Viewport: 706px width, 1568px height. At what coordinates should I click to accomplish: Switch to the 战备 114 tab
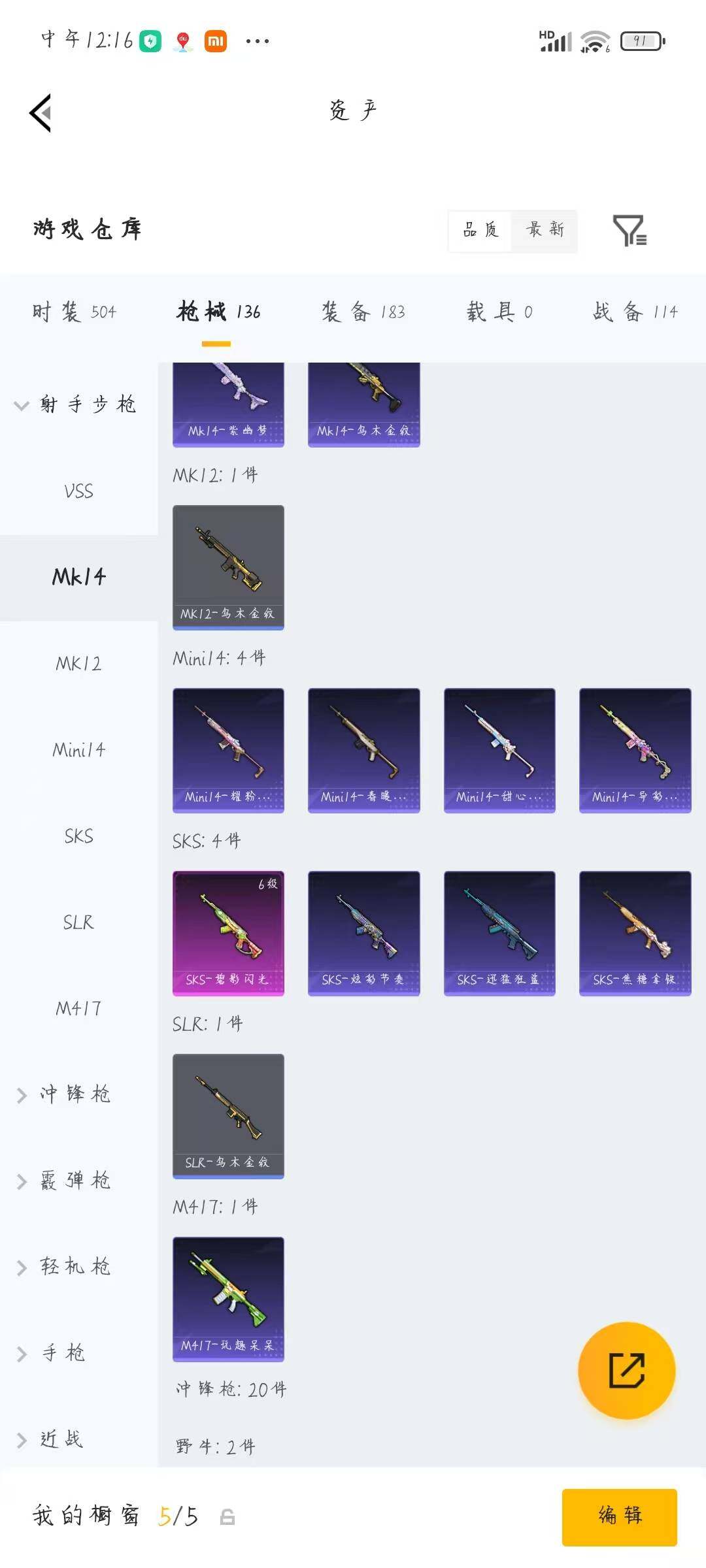point(635,312)
